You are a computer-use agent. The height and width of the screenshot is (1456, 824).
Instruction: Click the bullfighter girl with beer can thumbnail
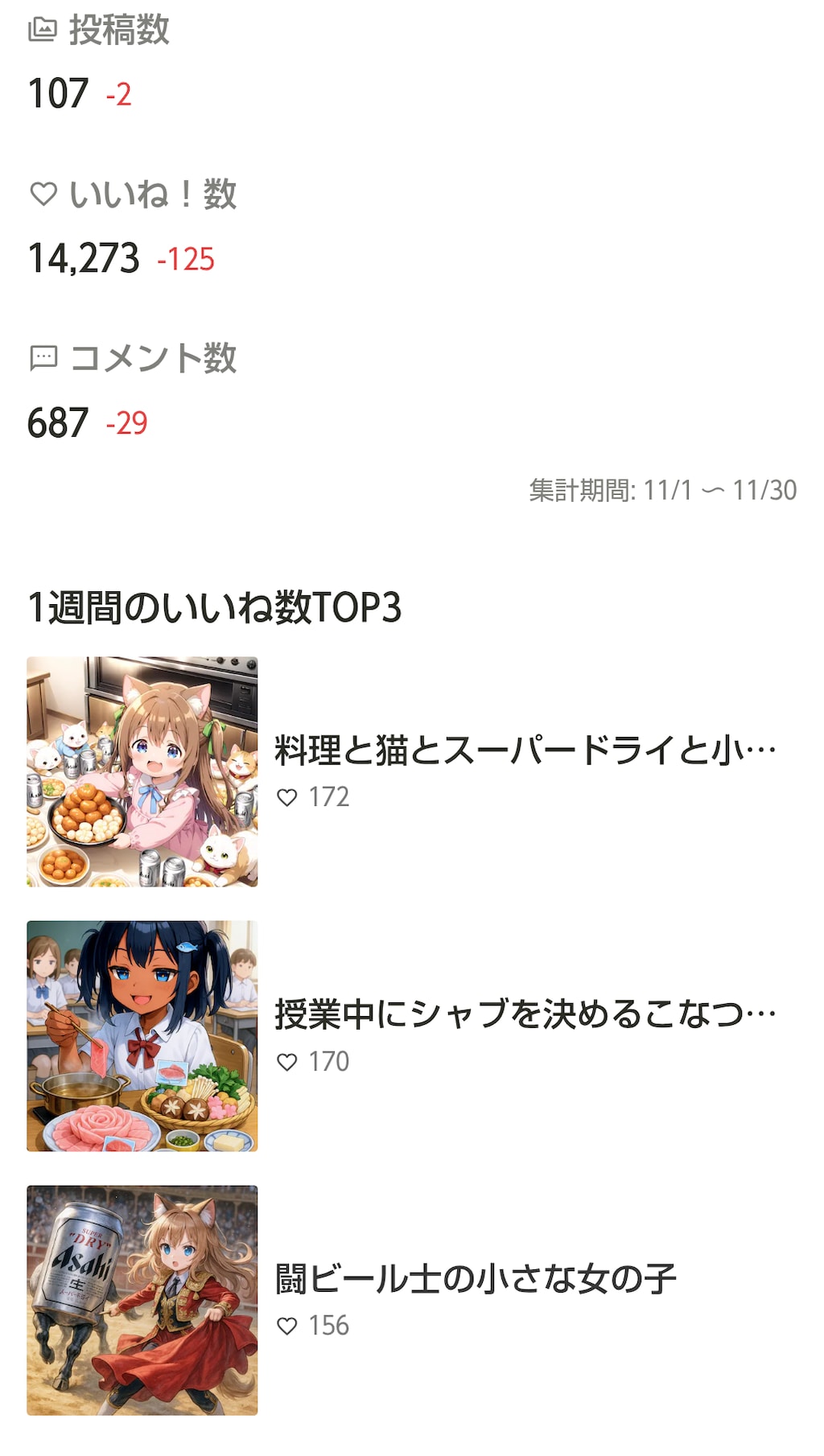point(142,1302)
